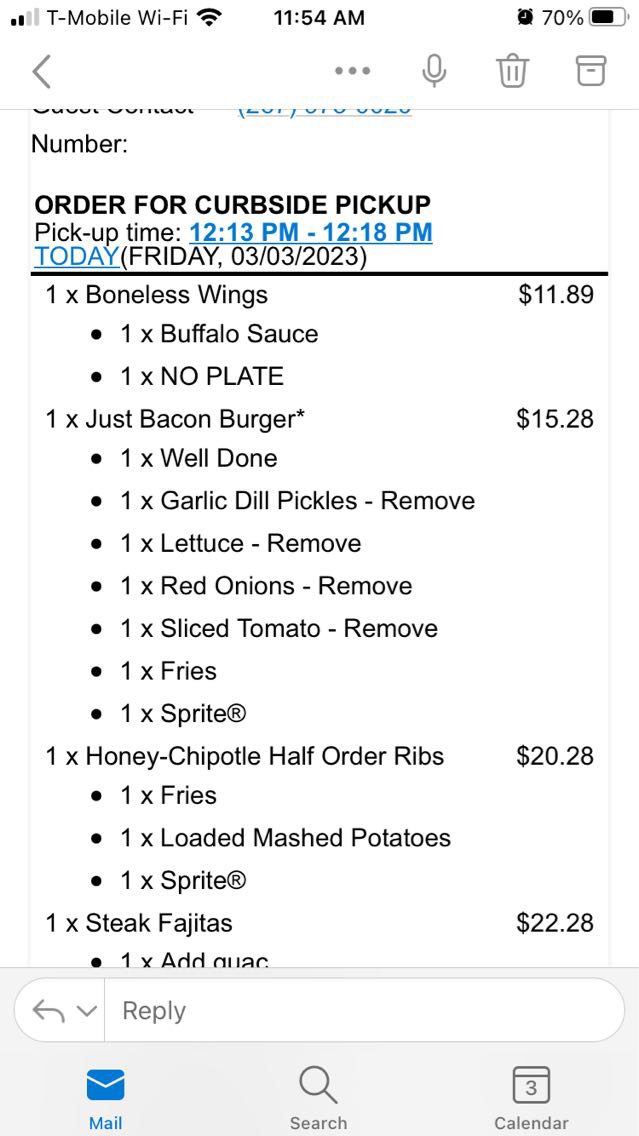
Task: Tap the microphone icon
Action: pos(434,70)
